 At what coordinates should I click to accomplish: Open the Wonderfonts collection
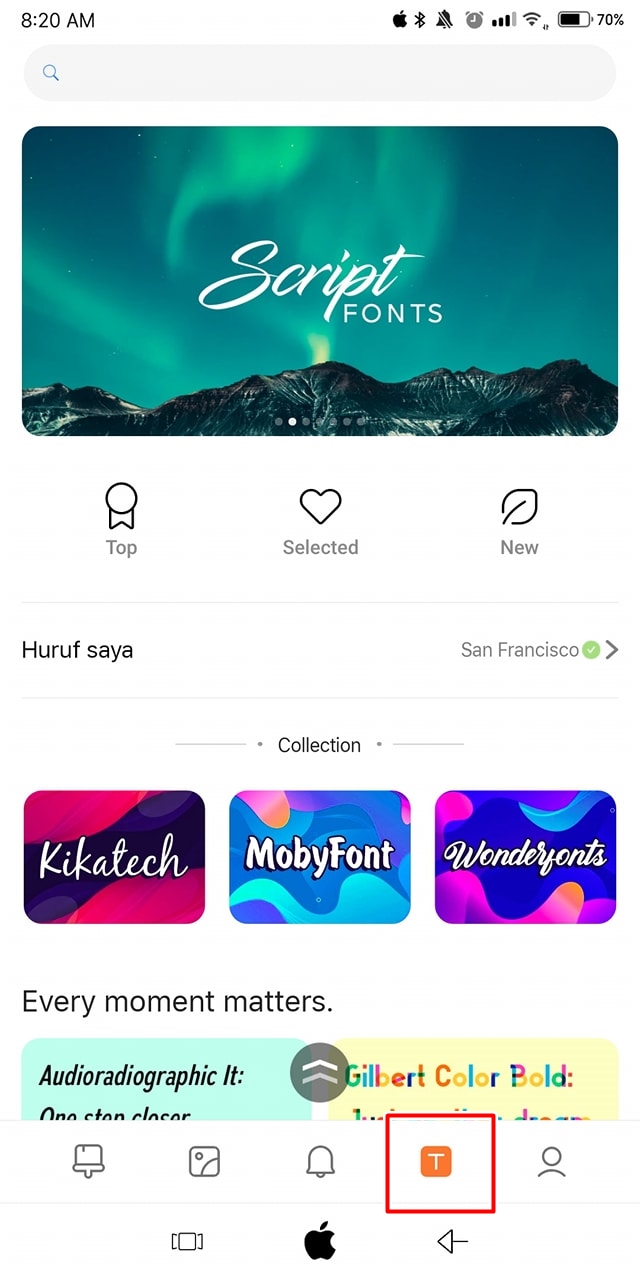click(x=526, y=857)
